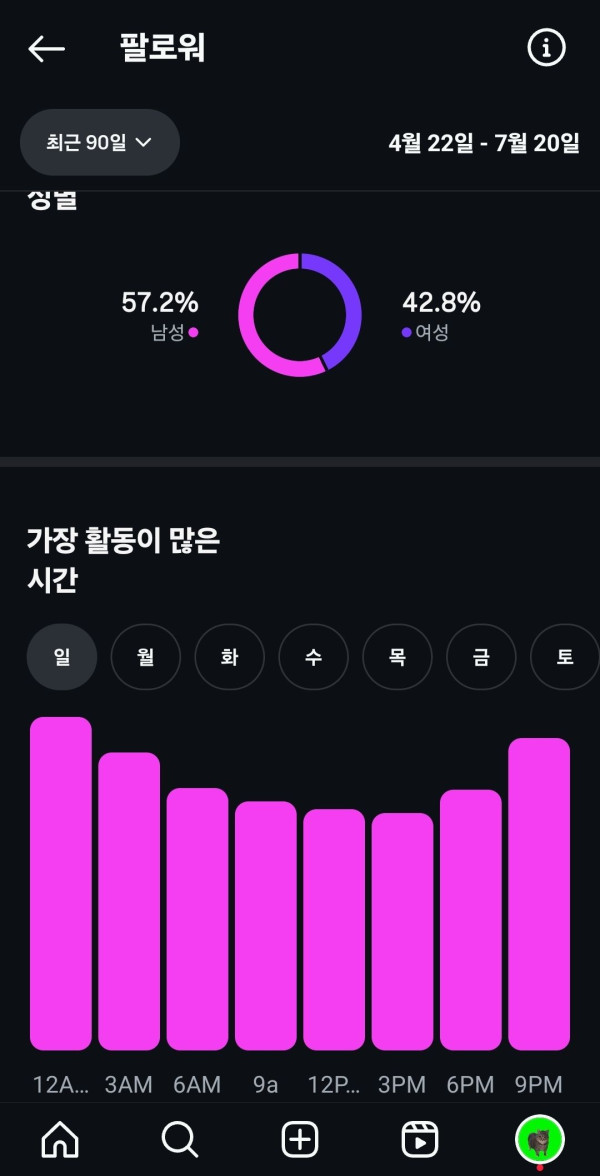Screen dimensions: 600x1176
Task: Tap the 12AM activity bar
Action: (x=61, y=883)
